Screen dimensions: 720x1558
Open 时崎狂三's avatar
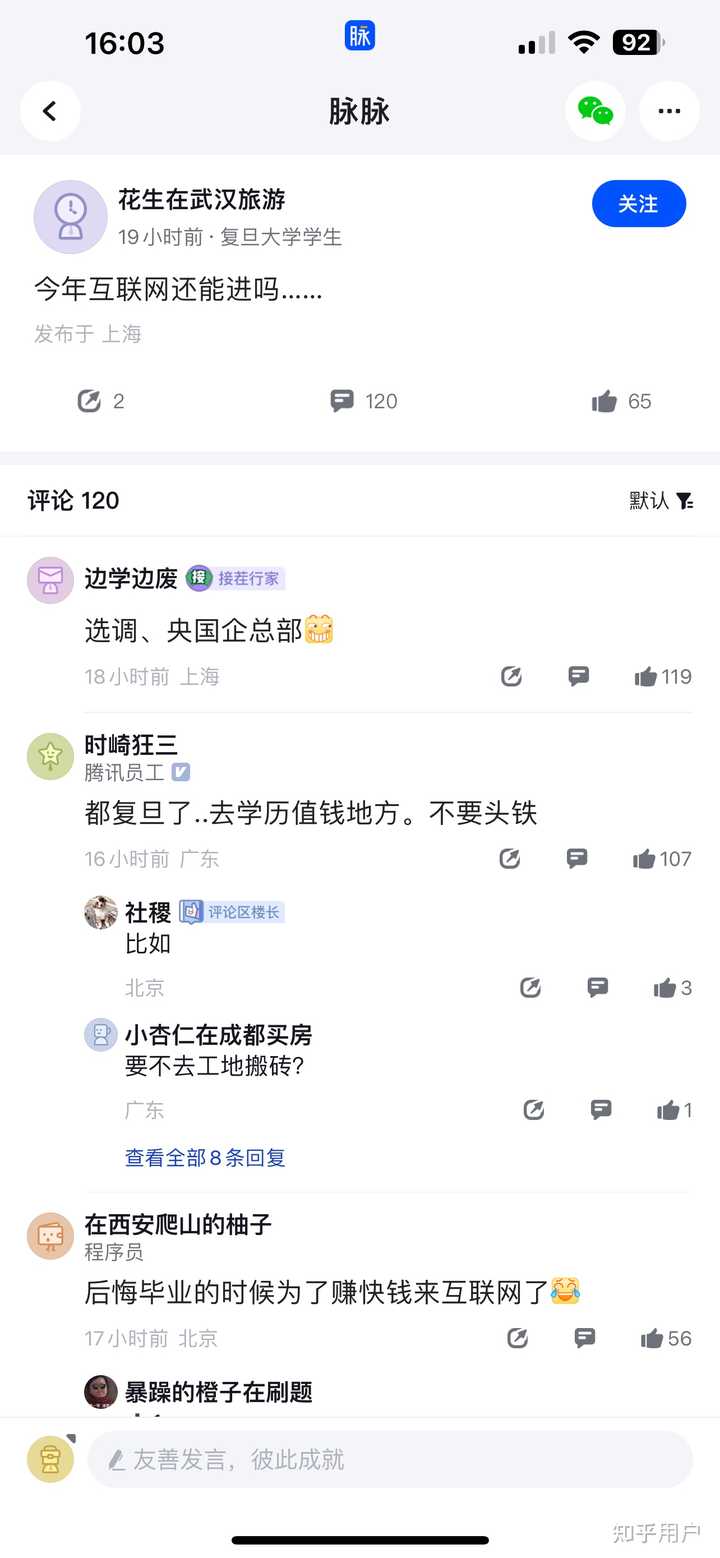(50, 757)
